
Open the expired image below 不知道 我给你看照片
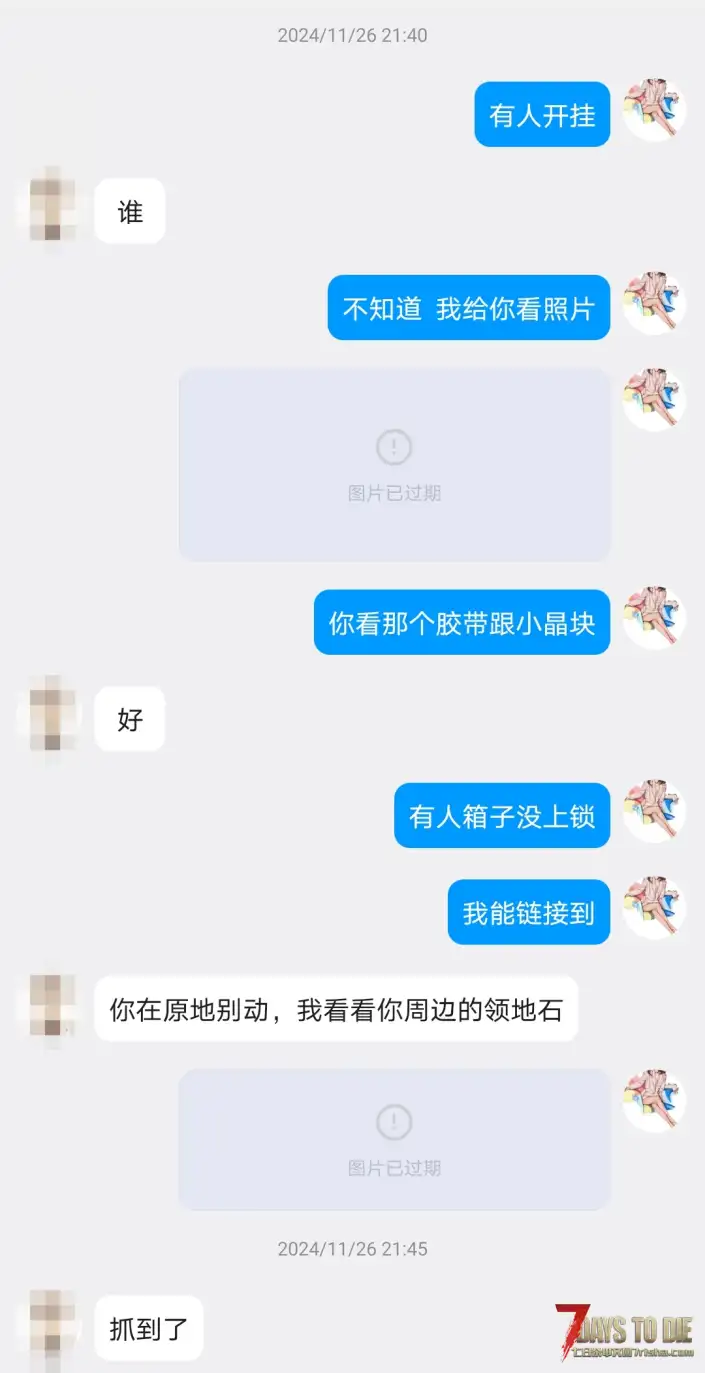394,464
